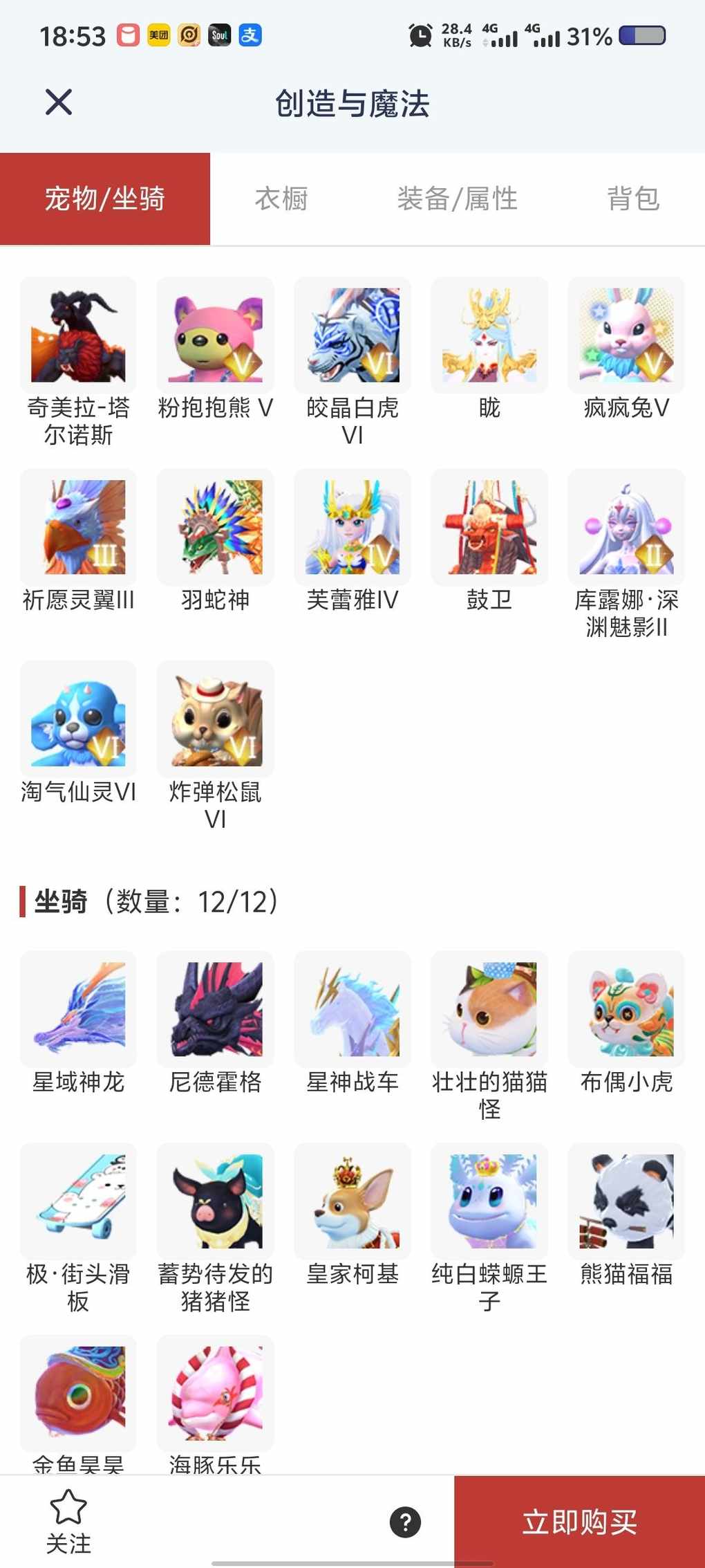This screenshot has height=1568, width=705.
Task: Tap 立即购买 to buy now
Action: (579, 1522)
